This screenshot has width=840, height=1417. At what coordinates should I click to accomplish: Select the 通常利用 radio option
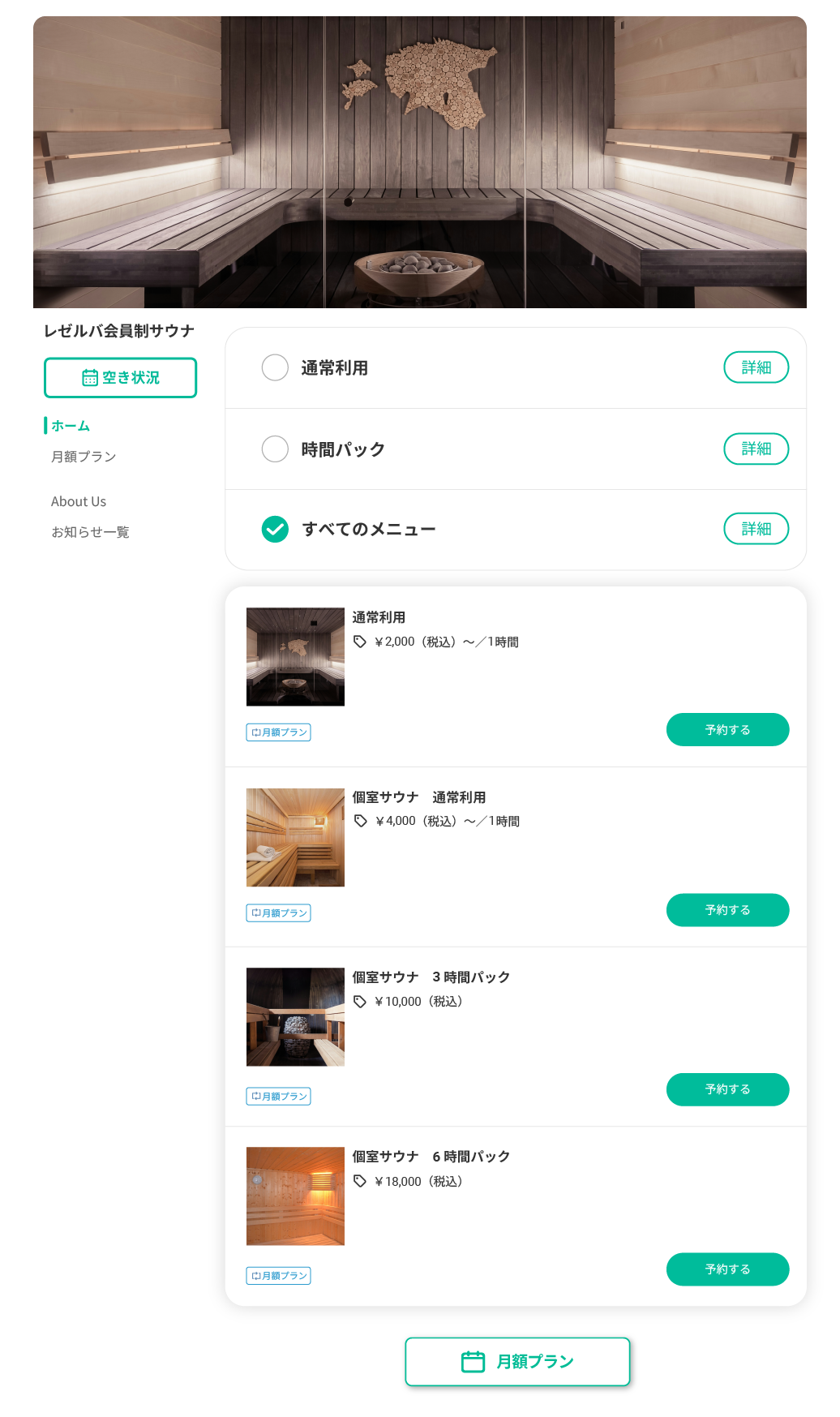pos(275,367)
